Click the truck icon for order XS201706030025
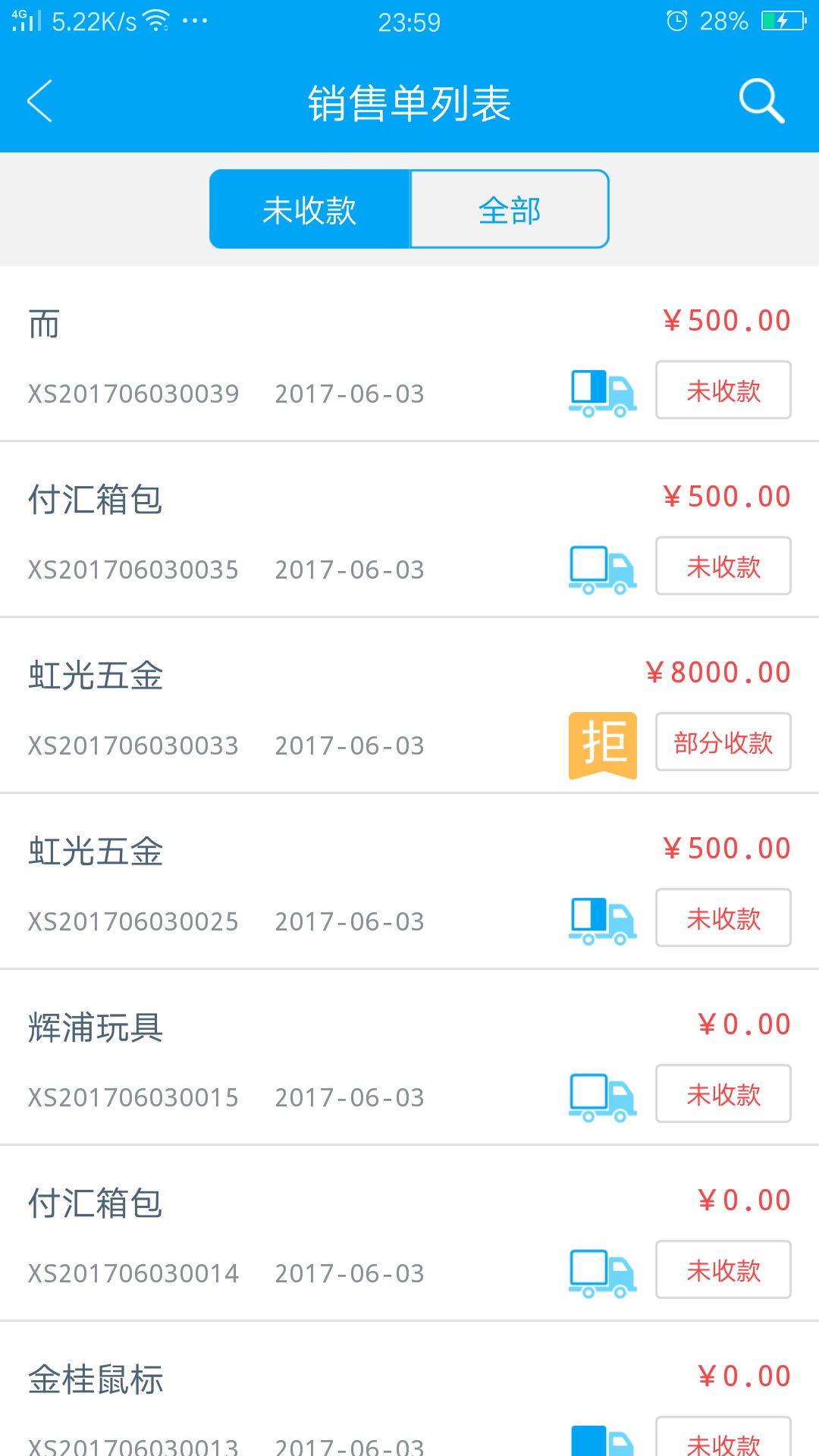Image resolution: width=819 pixels, height=1456 pixels. [601, 919]
